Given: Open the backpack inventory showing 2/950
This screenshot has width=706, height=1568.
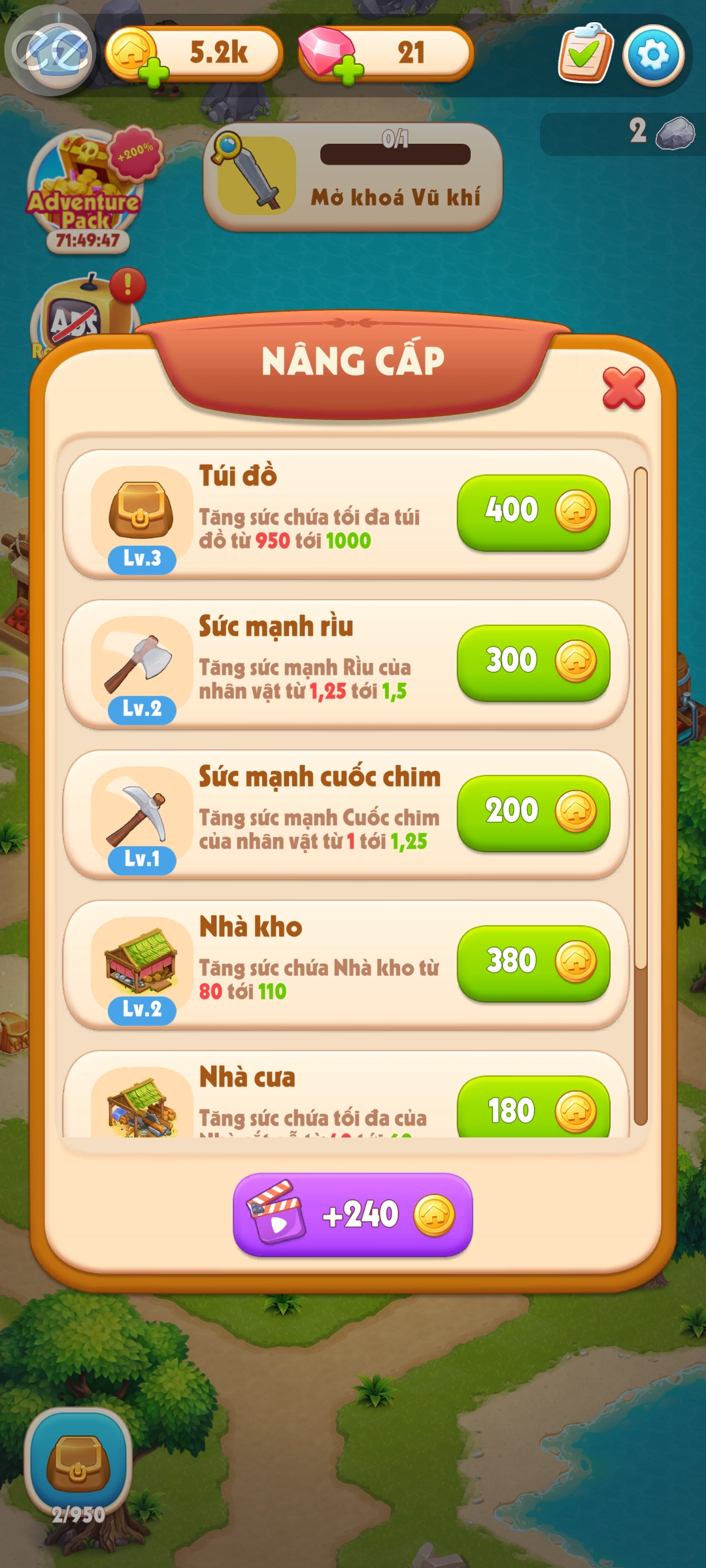Looking at the screenshot, I should (x=78, y=1468).
